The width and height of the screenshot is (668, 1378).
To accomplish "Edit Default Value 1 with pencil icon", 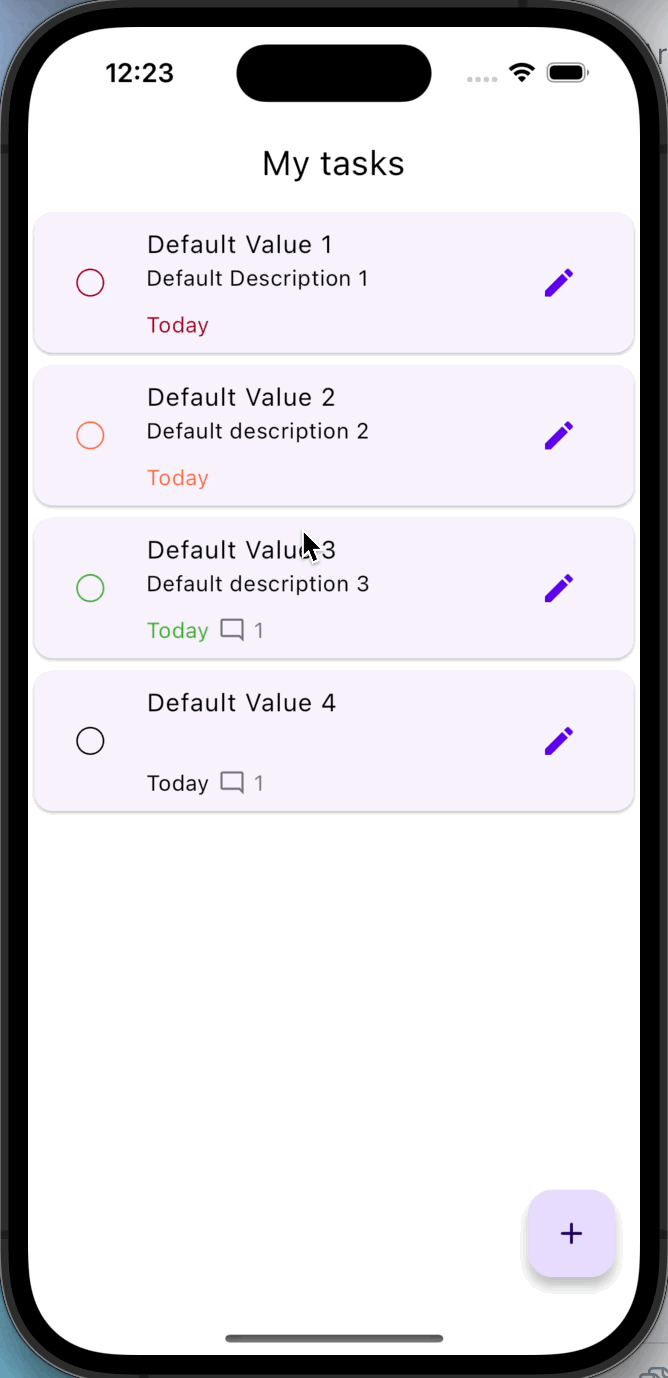I will (x=559, y=283).
